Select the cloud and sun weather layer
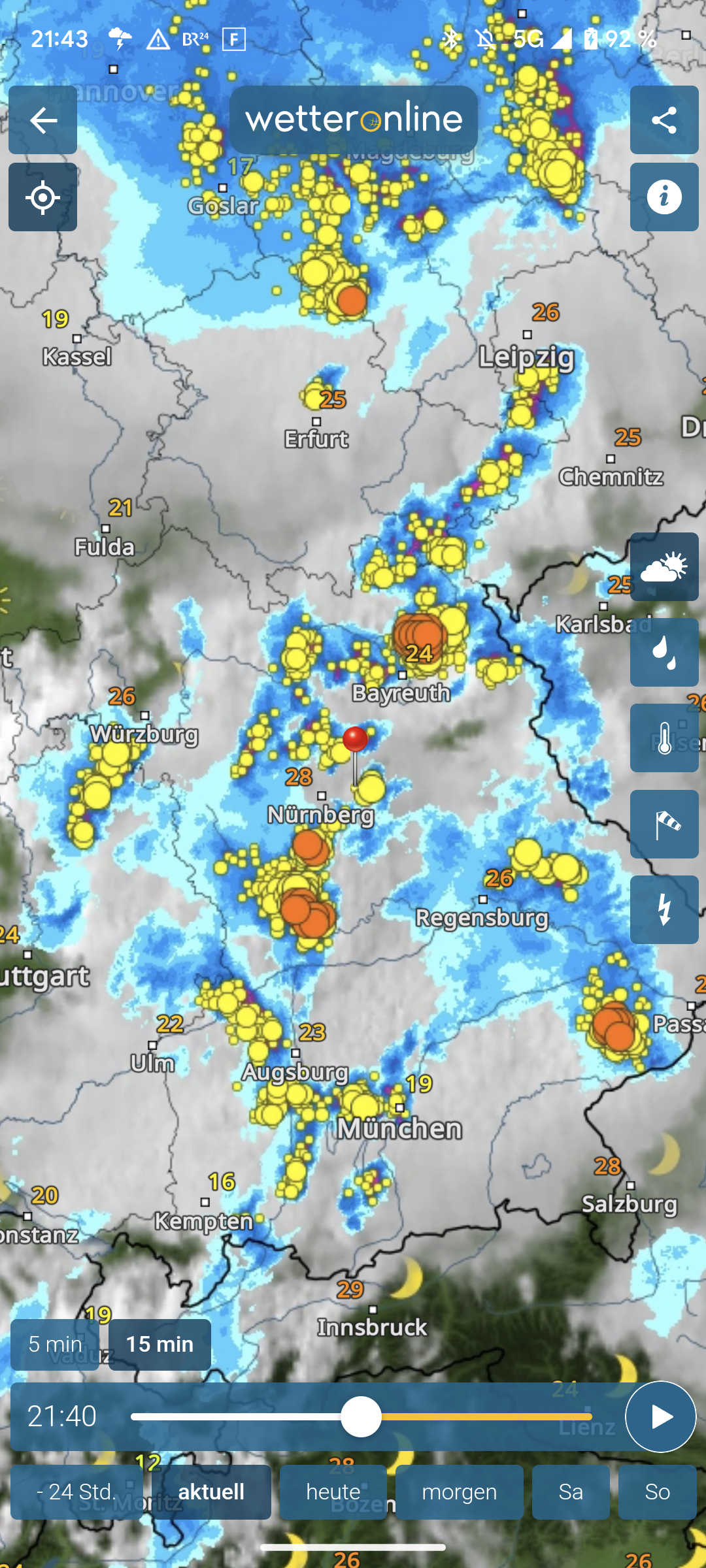 (664, 567)
